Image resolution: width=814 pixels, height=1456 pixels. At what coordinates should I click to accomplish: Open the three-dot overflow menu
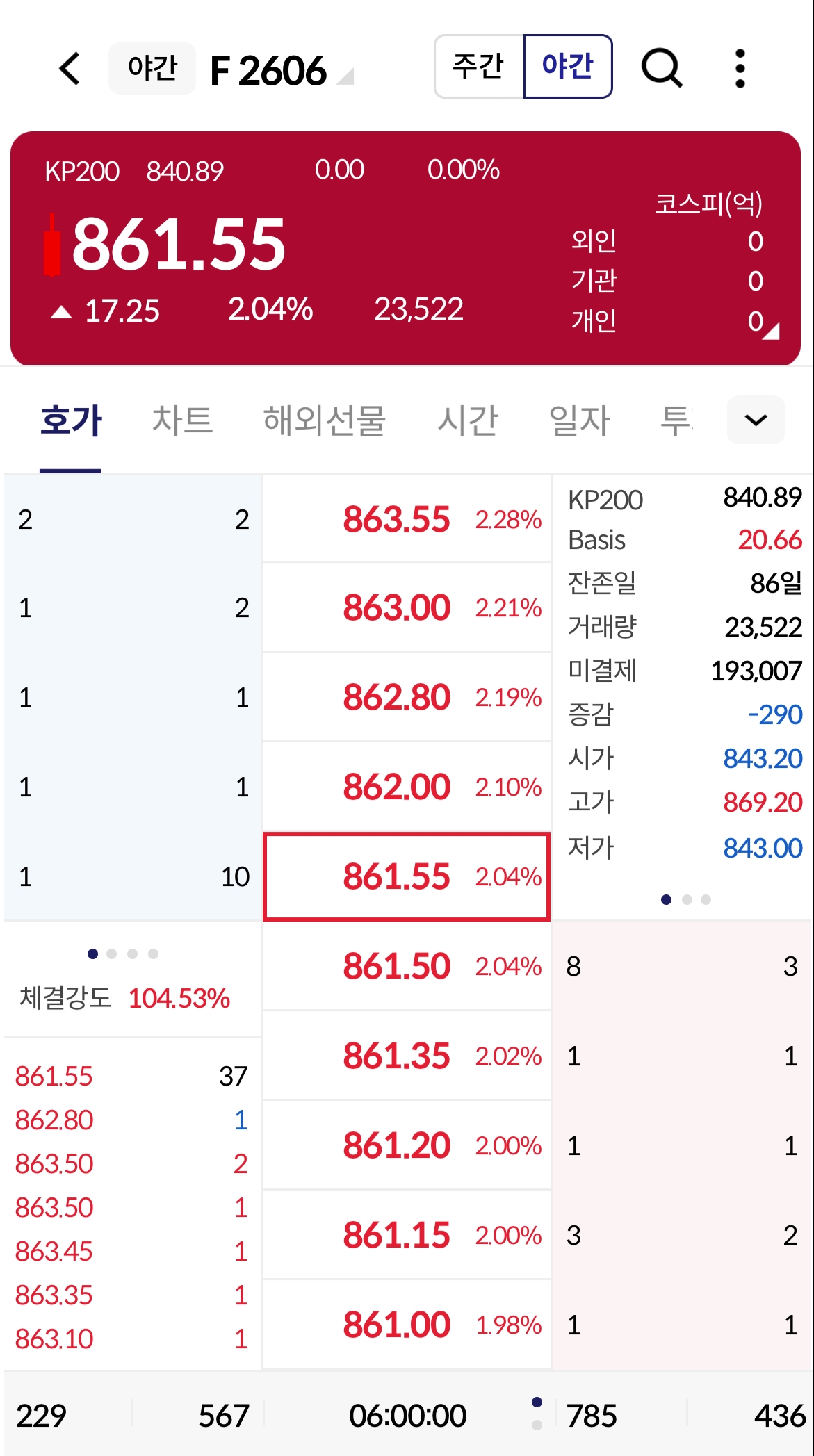[x=740, y=69]
